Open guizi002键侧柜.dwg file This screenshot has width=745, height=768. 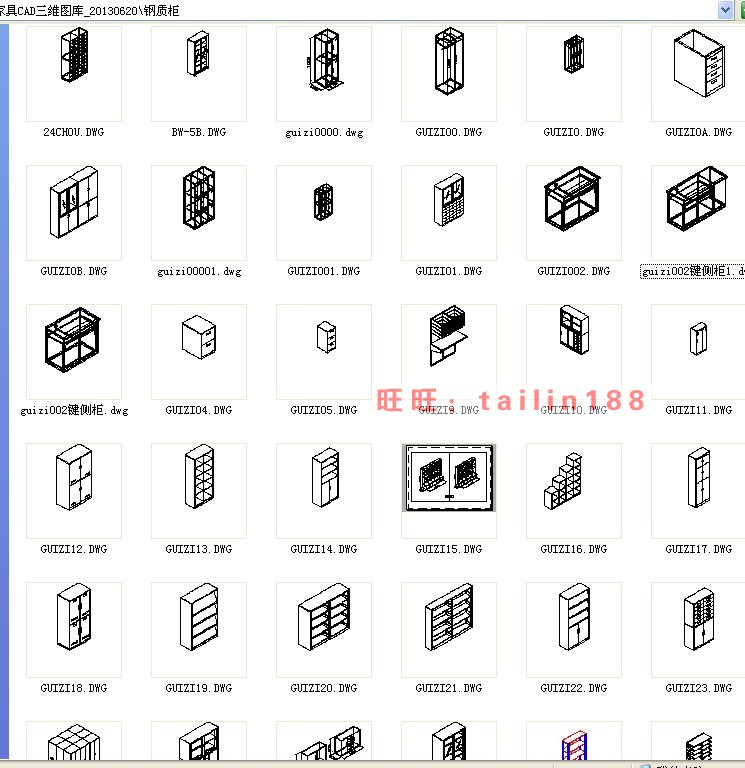[74, 351]
